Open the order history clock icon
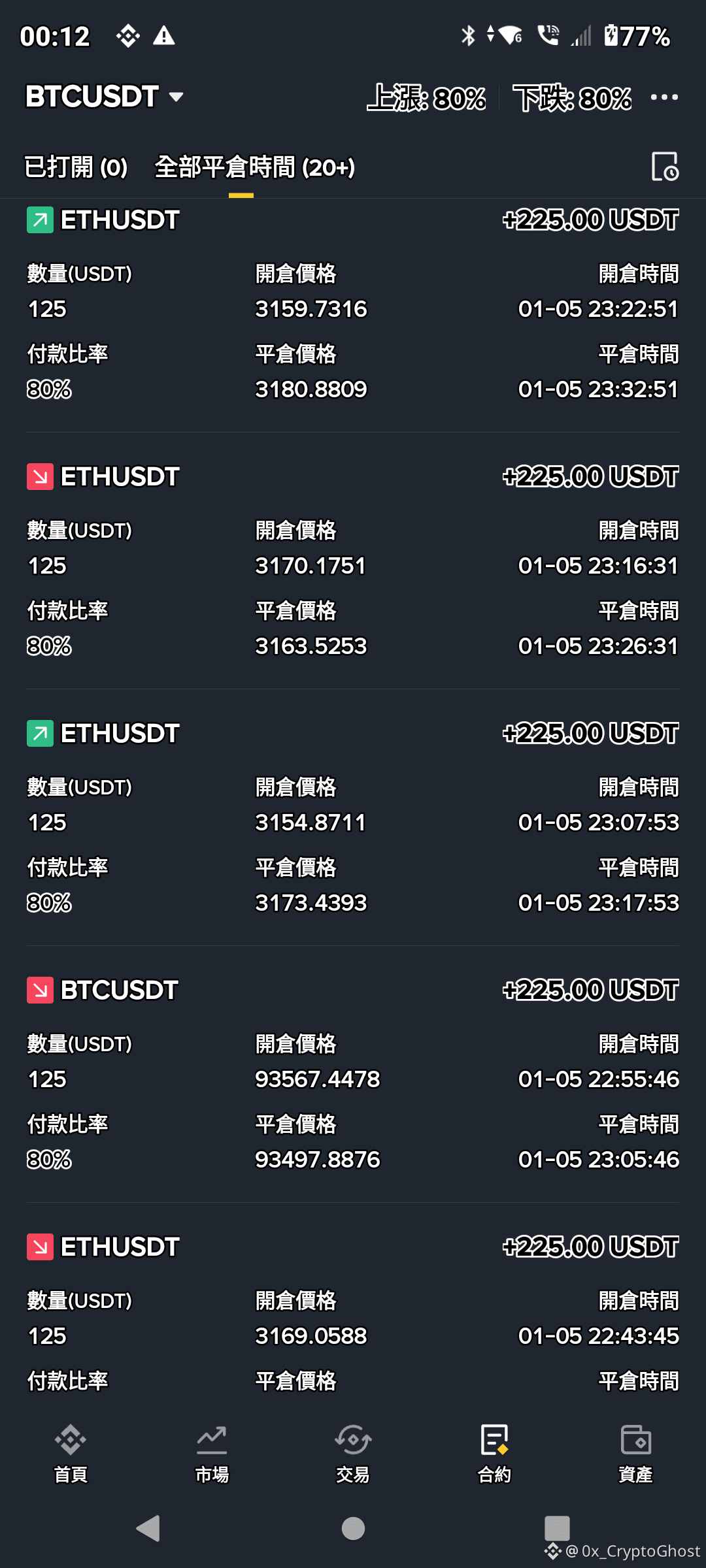Viewport: 706px width, 1568px height. coord(665,167)
